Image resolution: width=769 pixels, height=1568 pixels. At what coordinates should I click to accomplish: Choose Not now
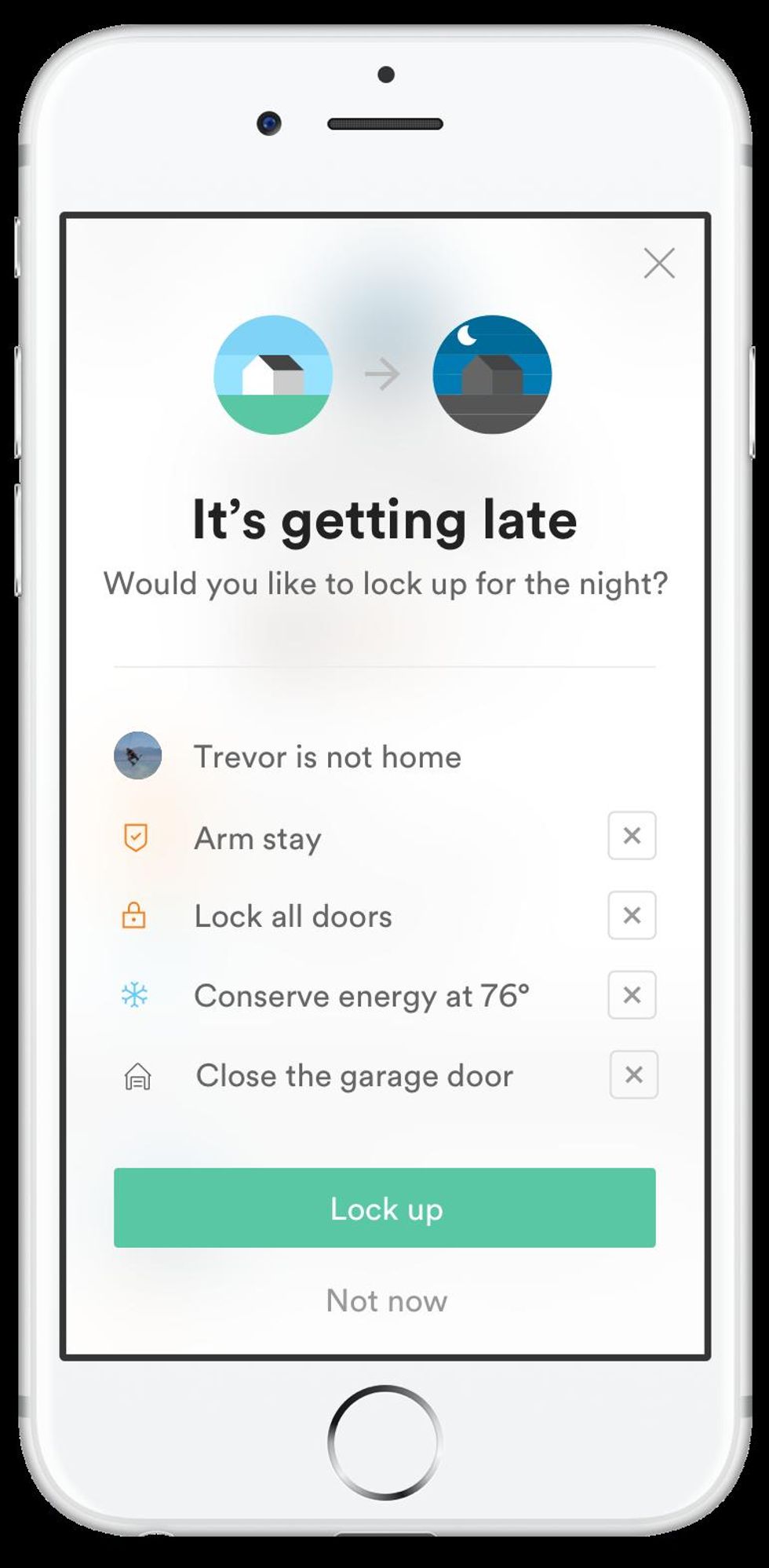tap(386, 1301)
